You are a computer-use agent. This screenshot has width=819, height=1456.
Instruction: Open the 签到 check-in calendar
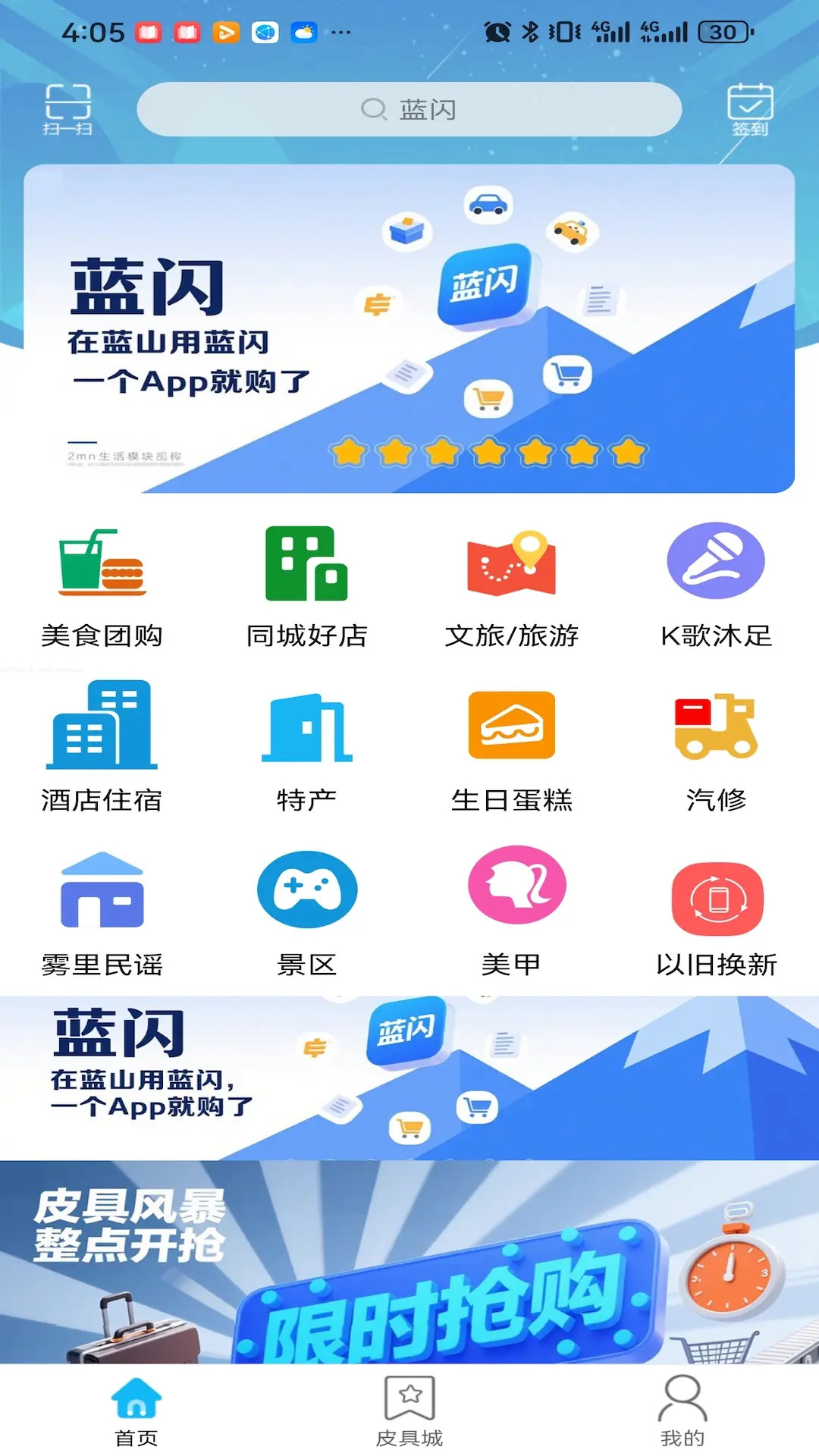click(749, 110)
